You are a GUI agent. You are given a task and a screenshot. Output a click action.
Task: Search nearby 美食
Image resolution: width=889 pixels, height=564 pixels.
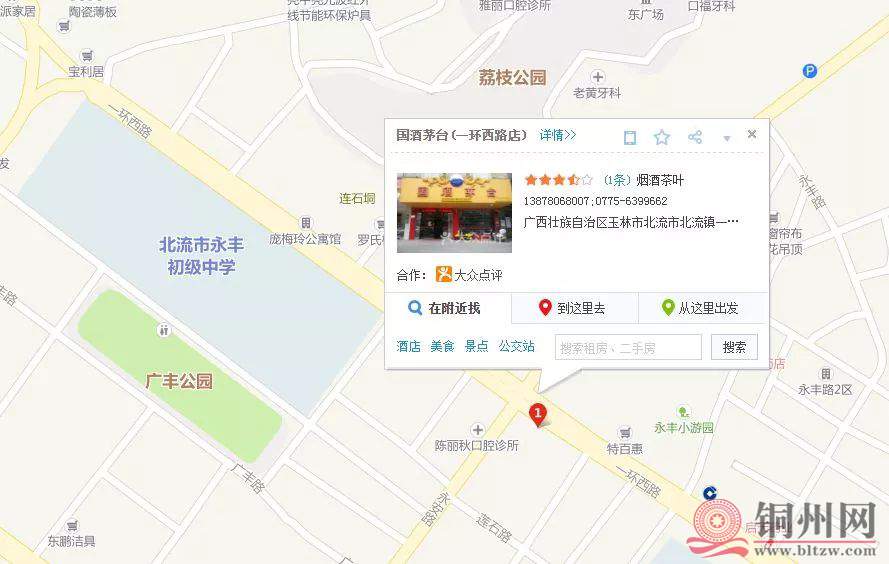point(442,346)
